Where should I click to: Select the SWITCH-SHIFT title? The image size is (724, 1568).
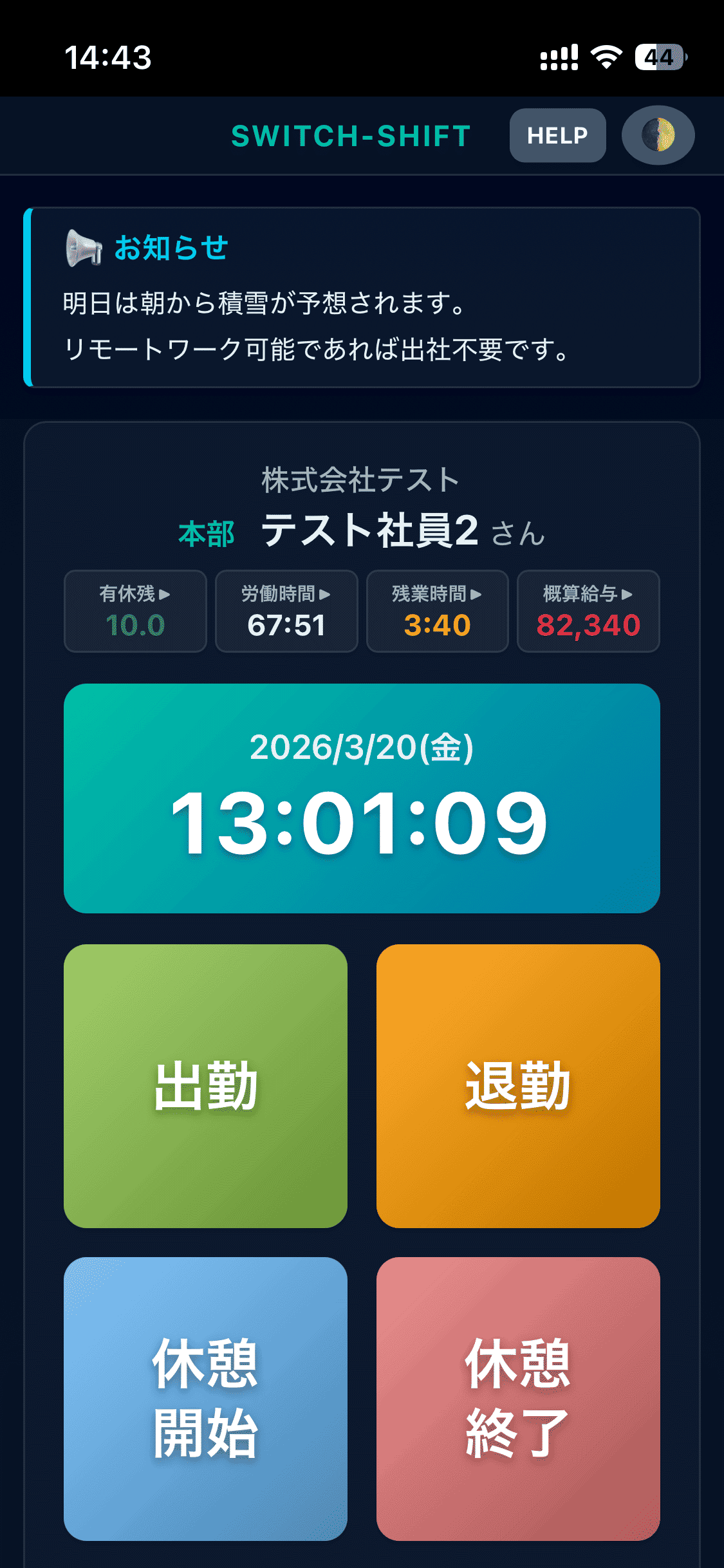tap(351, 135)
